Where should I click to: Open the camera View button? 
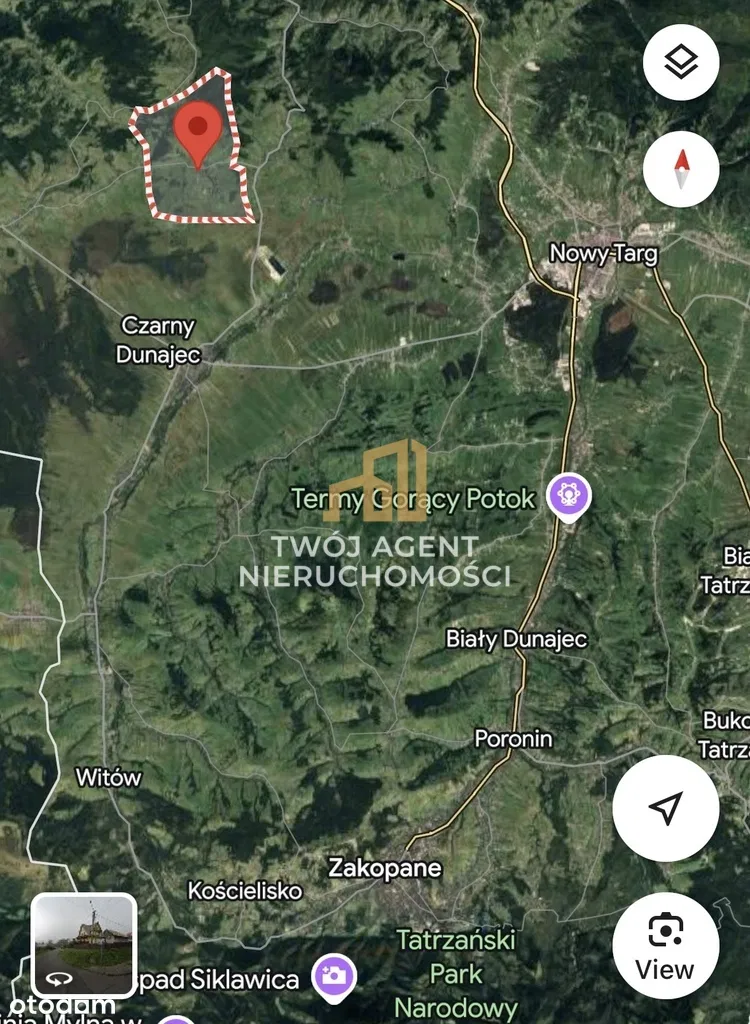[665, 945]
